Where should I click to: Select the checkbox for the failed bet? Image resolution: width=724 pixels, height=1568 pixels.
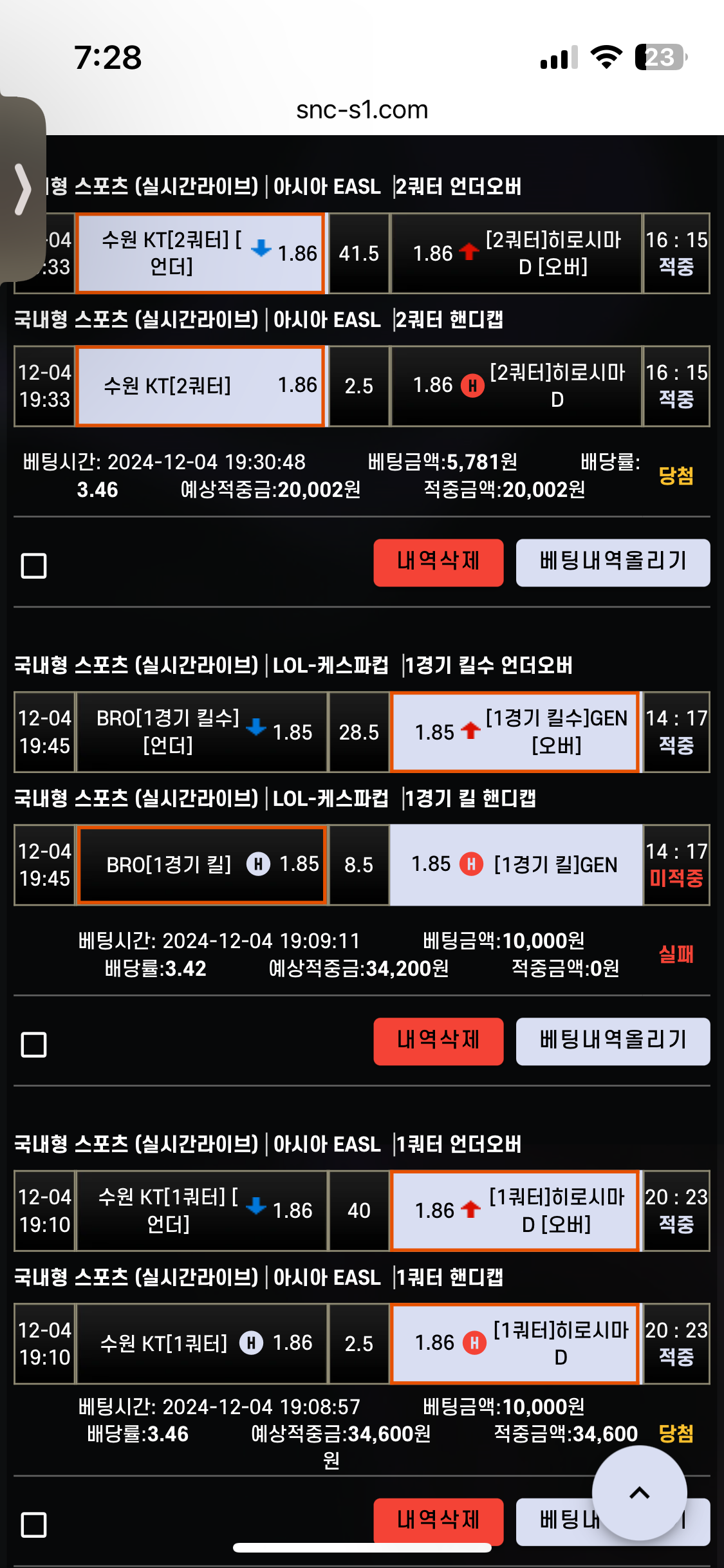coord(34,1044)
